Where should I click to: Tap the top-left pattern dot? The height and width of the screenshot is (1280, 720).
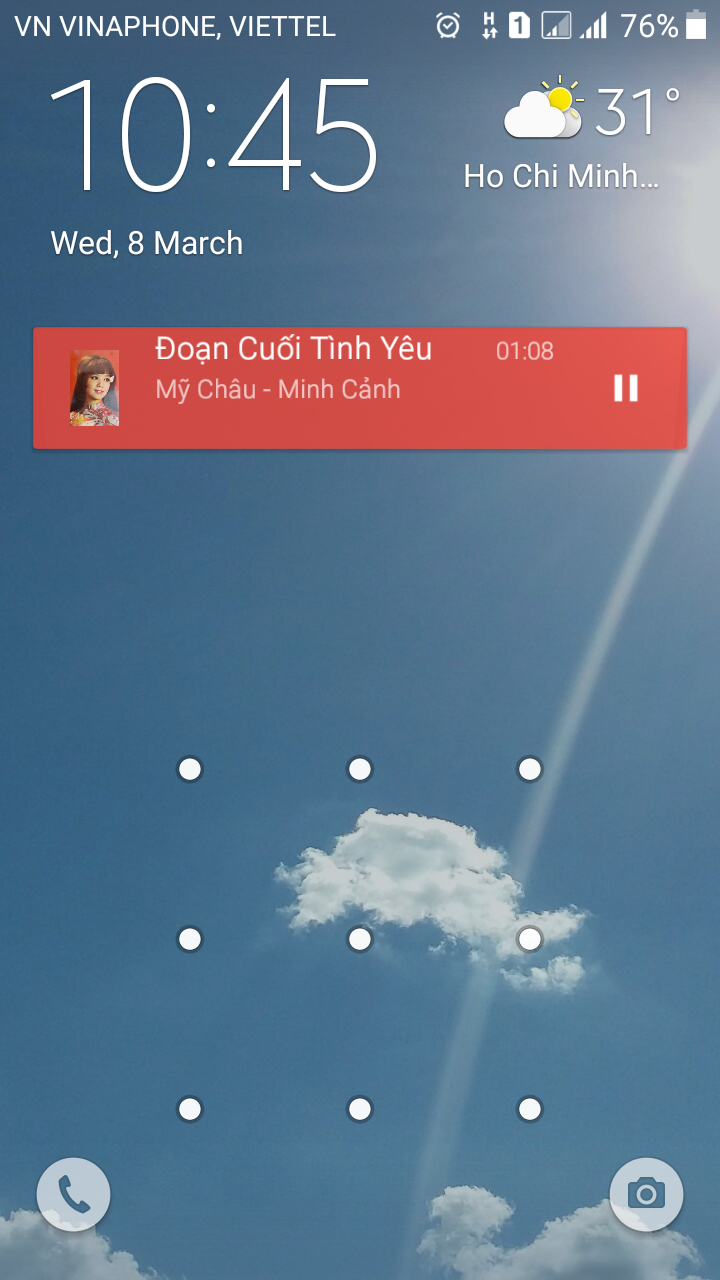190,769
